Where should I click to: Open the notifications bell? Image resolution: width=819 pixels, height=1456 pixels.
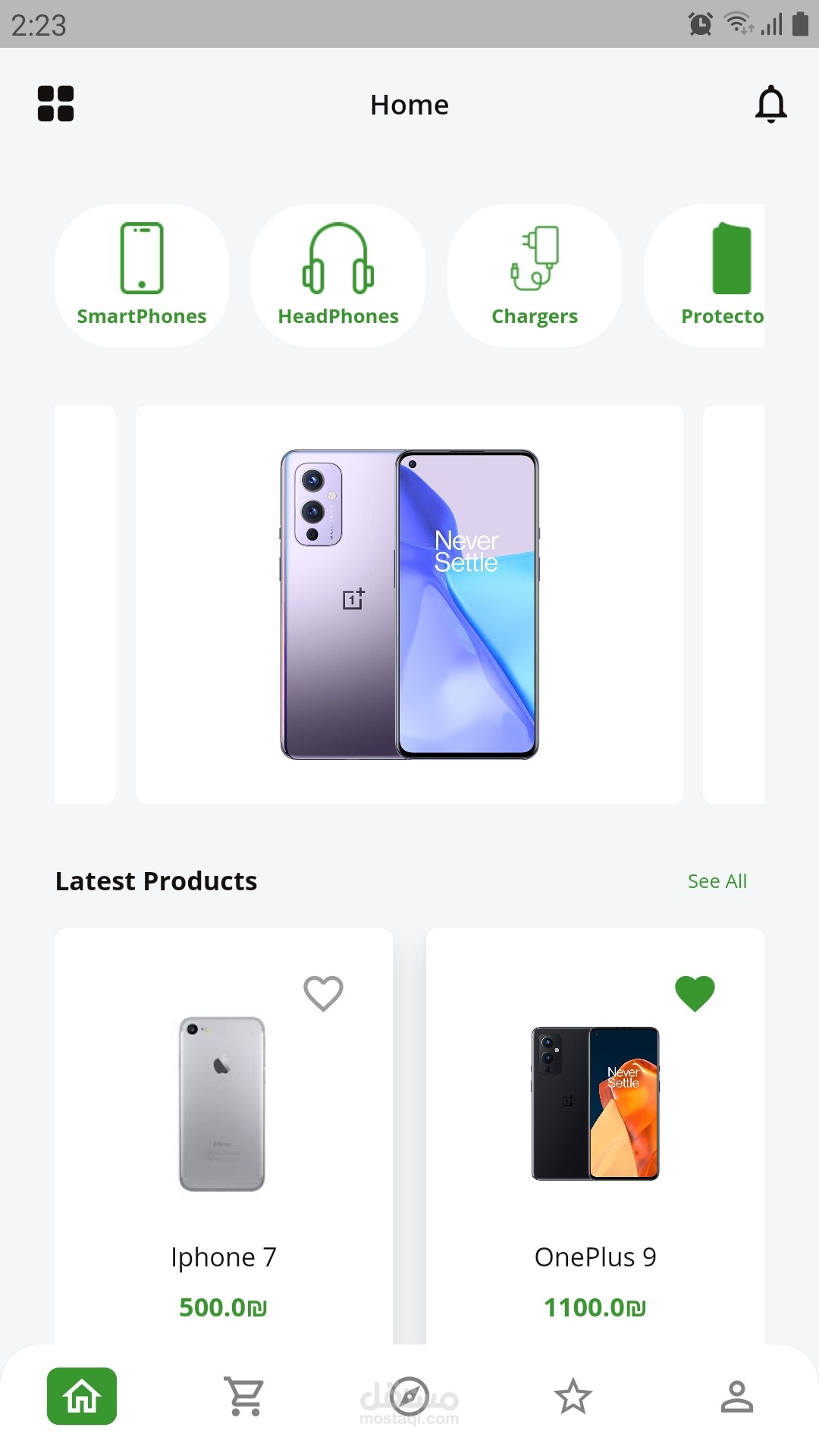pos(770,104)
